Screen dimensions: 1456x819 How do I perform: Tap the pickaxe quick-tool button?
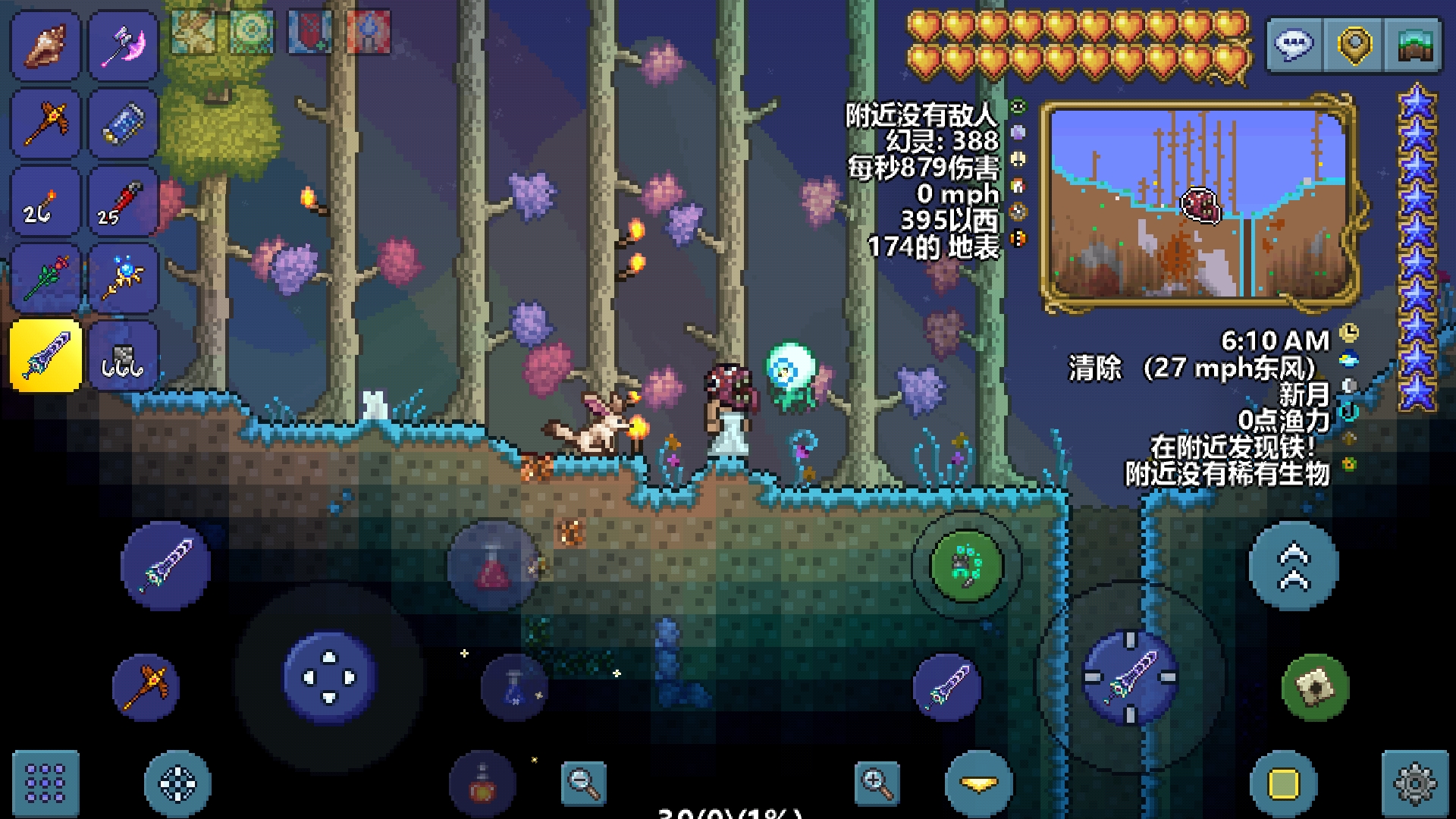click(146, 687)
